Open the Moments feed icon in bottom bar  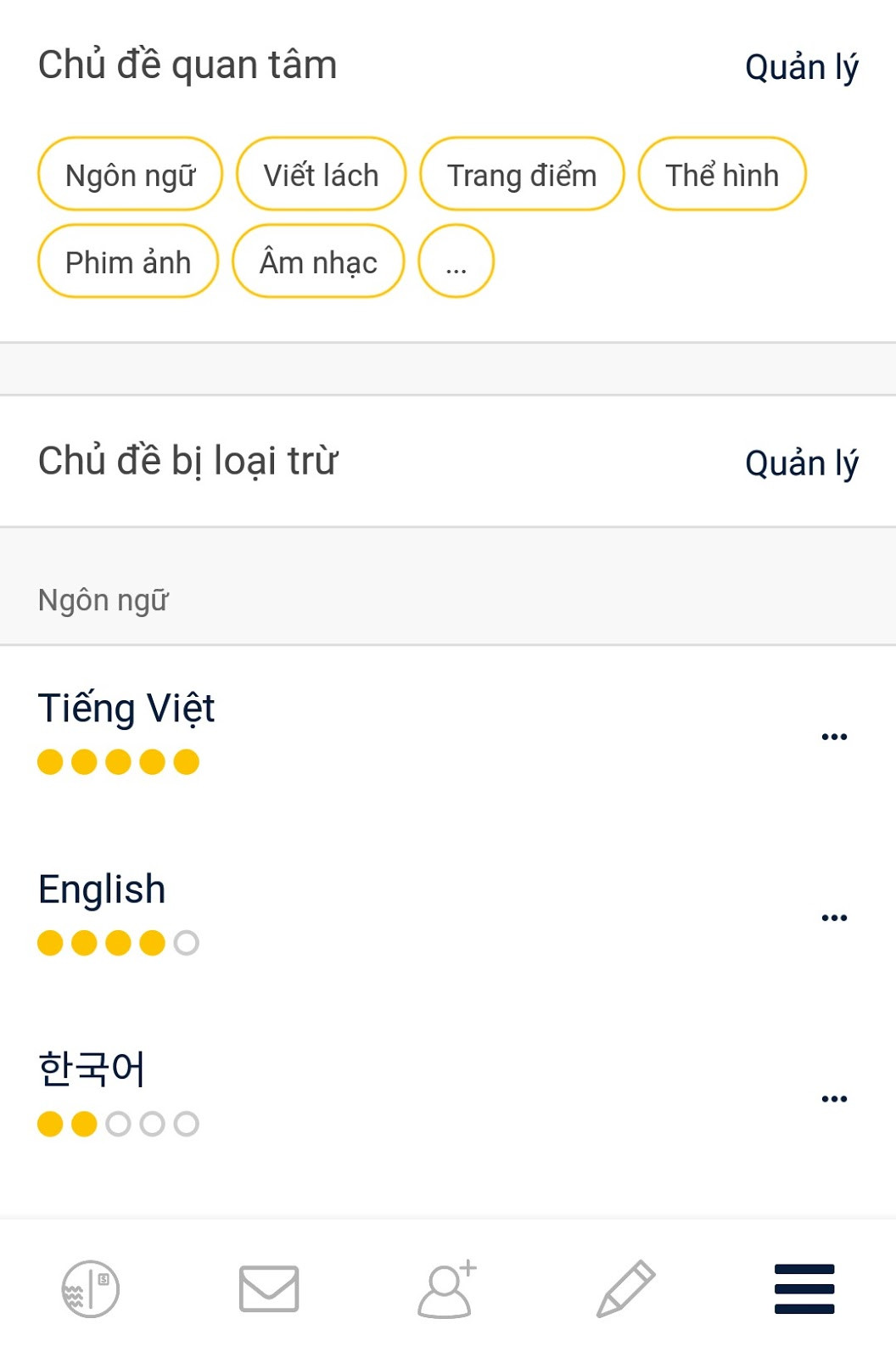pyautogui.click(x=87, y=1290)
